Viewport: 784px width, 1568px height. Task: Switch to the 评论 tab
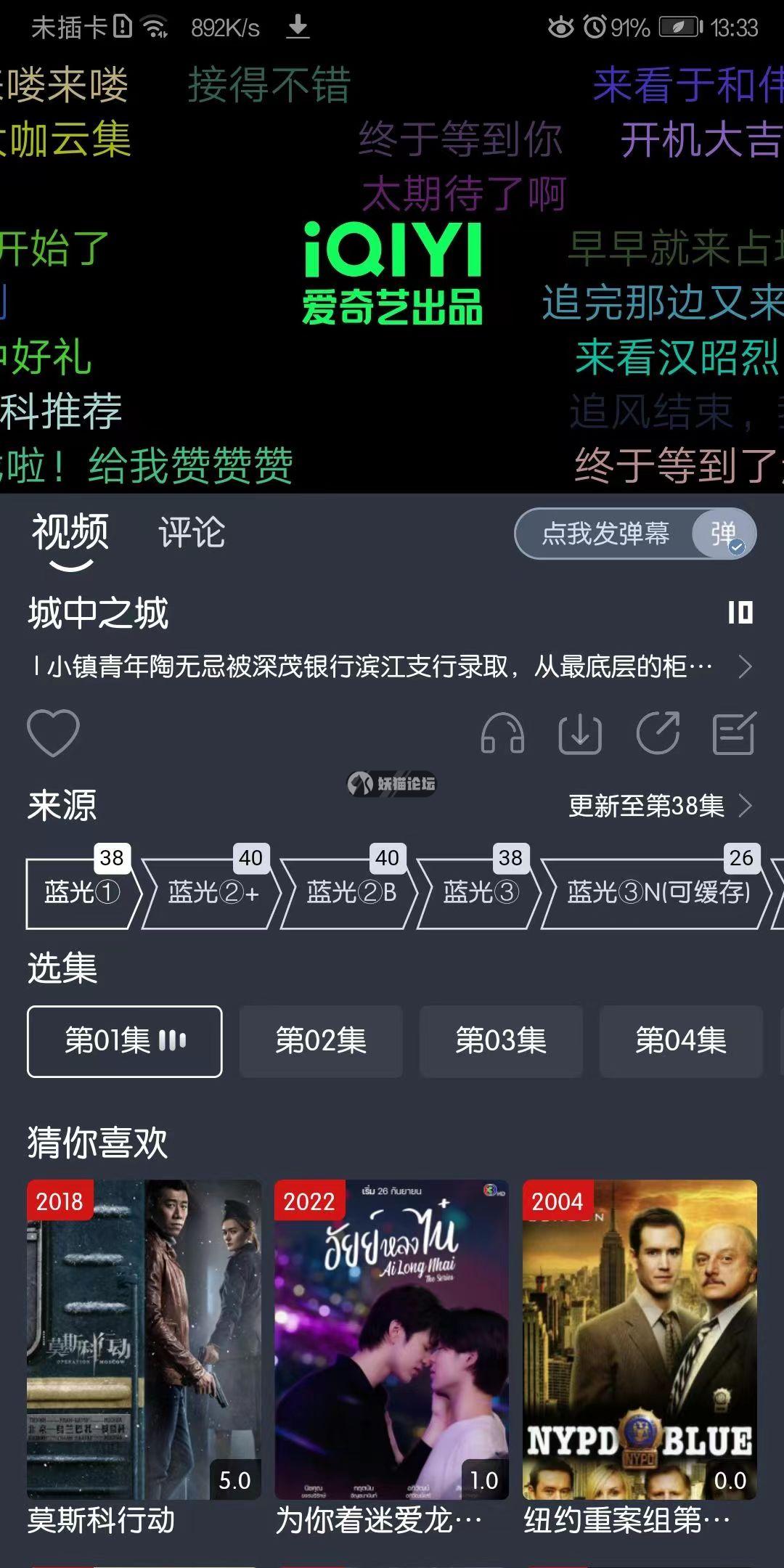click(x=192, y=533)
